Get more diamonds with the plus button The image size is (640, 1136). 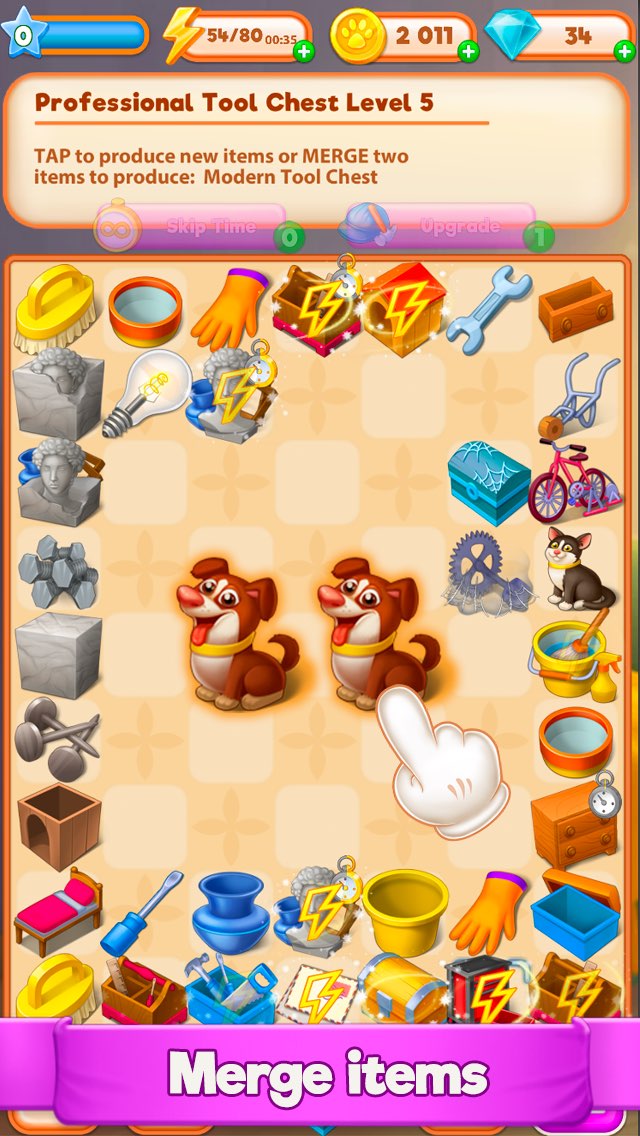tap(624, 51)
